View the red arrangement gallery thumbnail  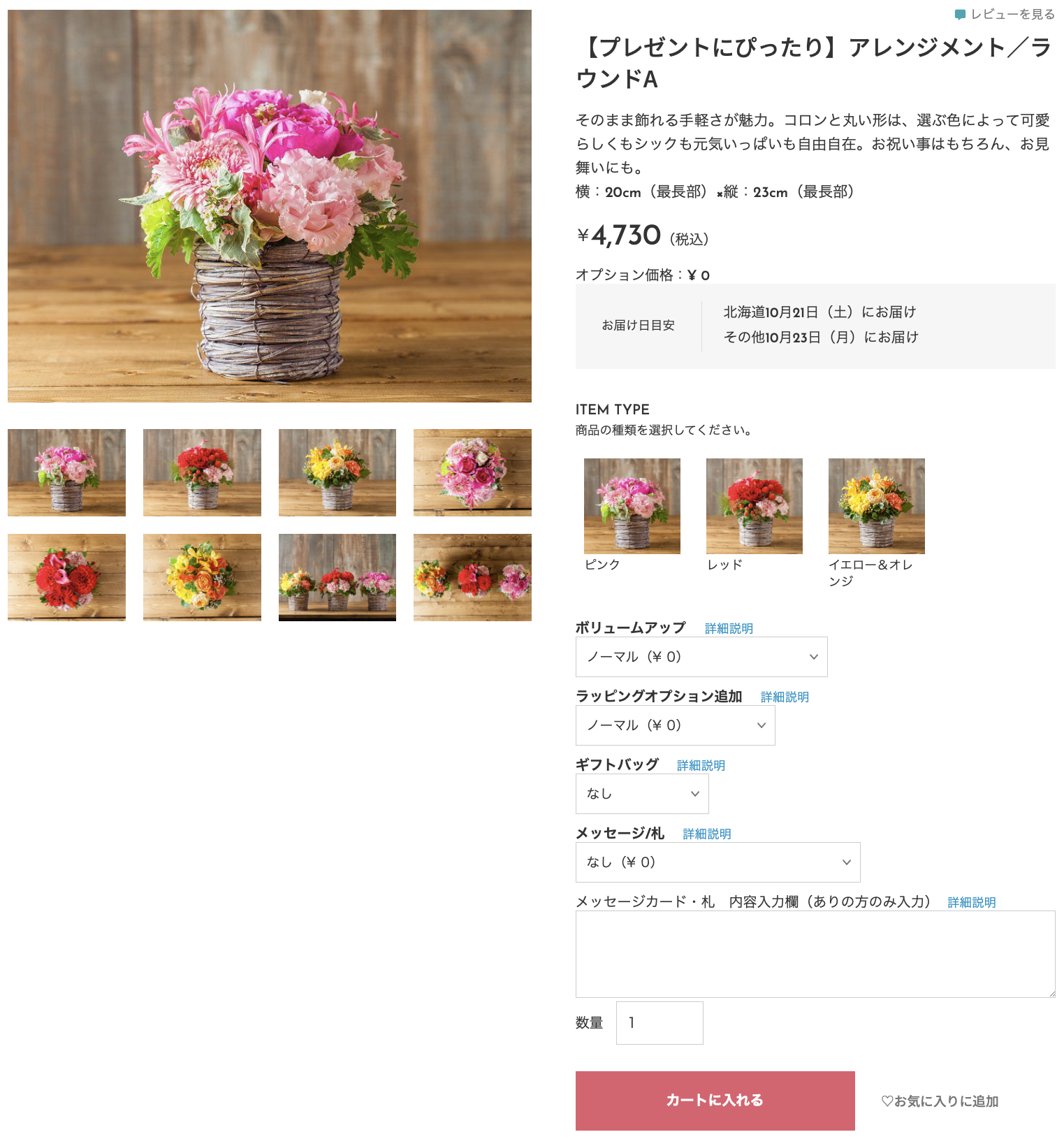tap(202, 472)
